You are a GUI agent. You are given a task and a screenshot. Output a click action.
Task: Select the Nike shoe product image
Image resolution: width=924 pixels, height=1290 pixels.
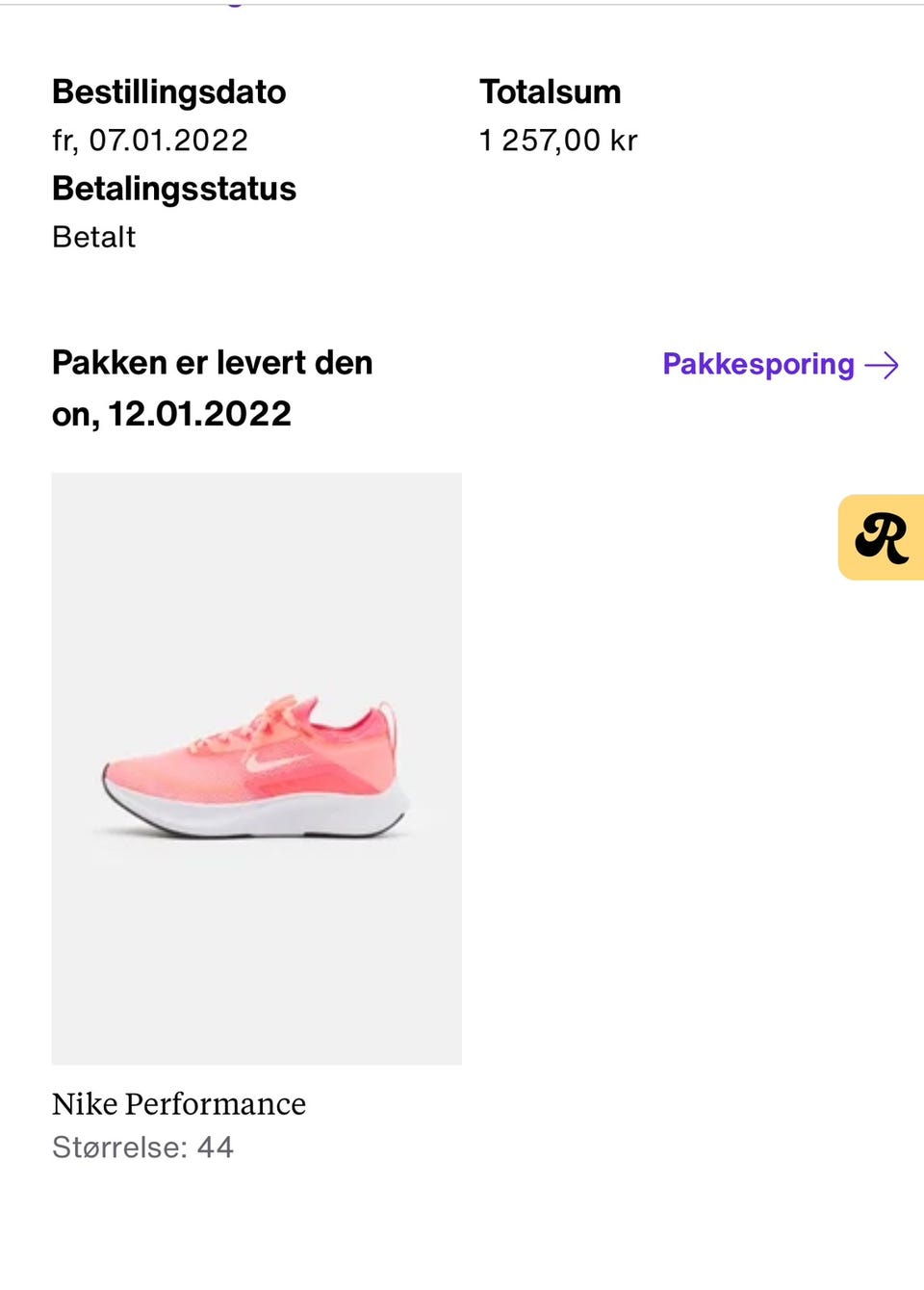coord(256,767)
